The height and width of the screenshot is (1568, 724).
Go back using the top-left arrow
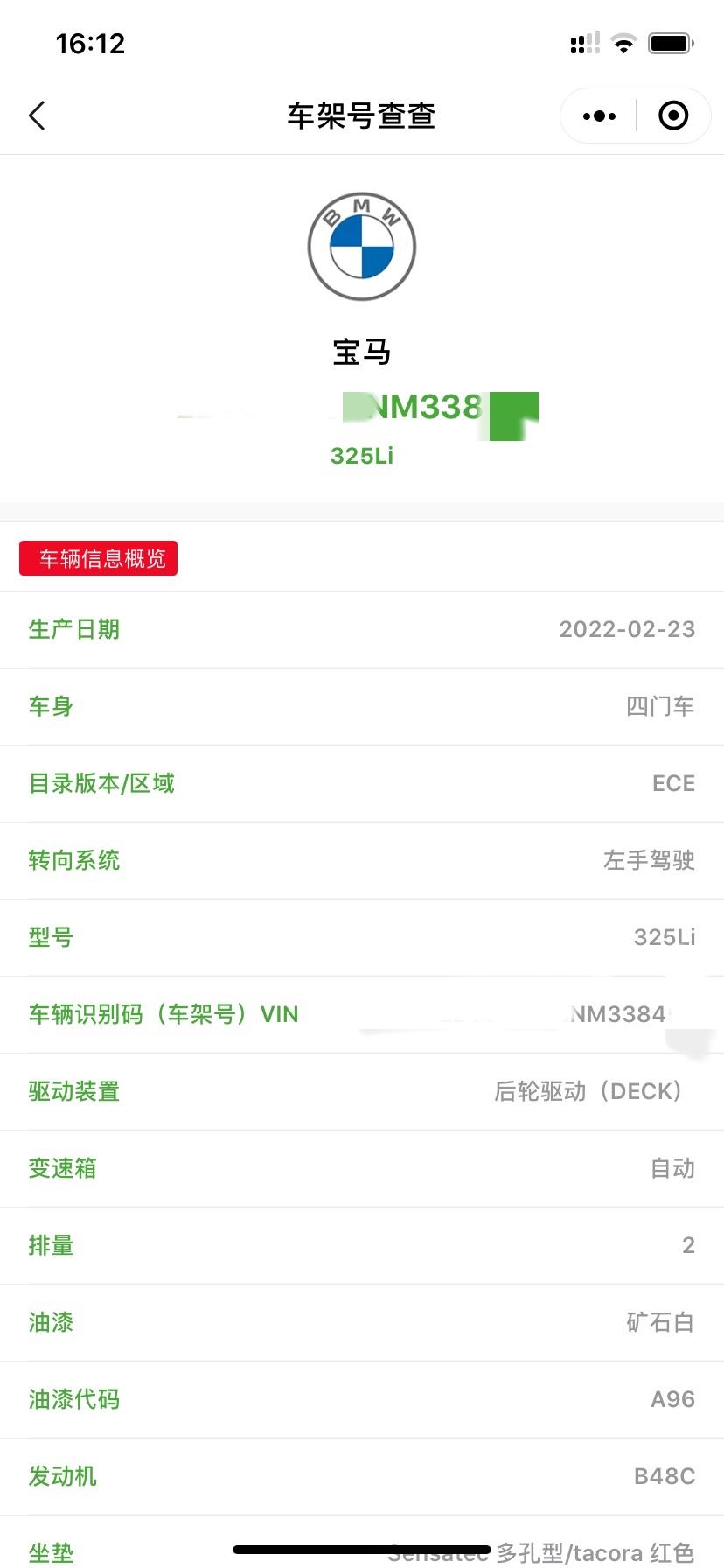click(x=37, y=115)
